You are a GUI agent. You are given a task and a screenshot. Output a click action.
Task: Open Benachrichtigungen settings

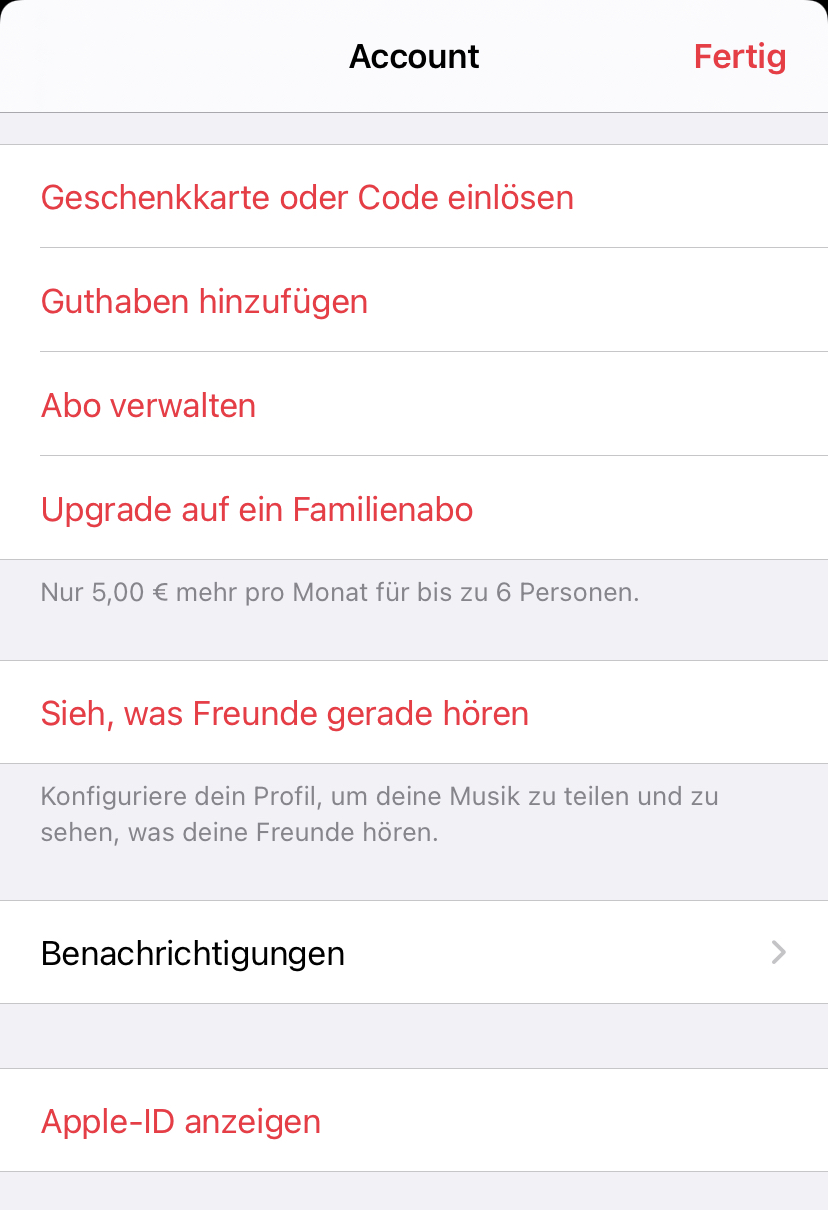click(x=413, y=953)
